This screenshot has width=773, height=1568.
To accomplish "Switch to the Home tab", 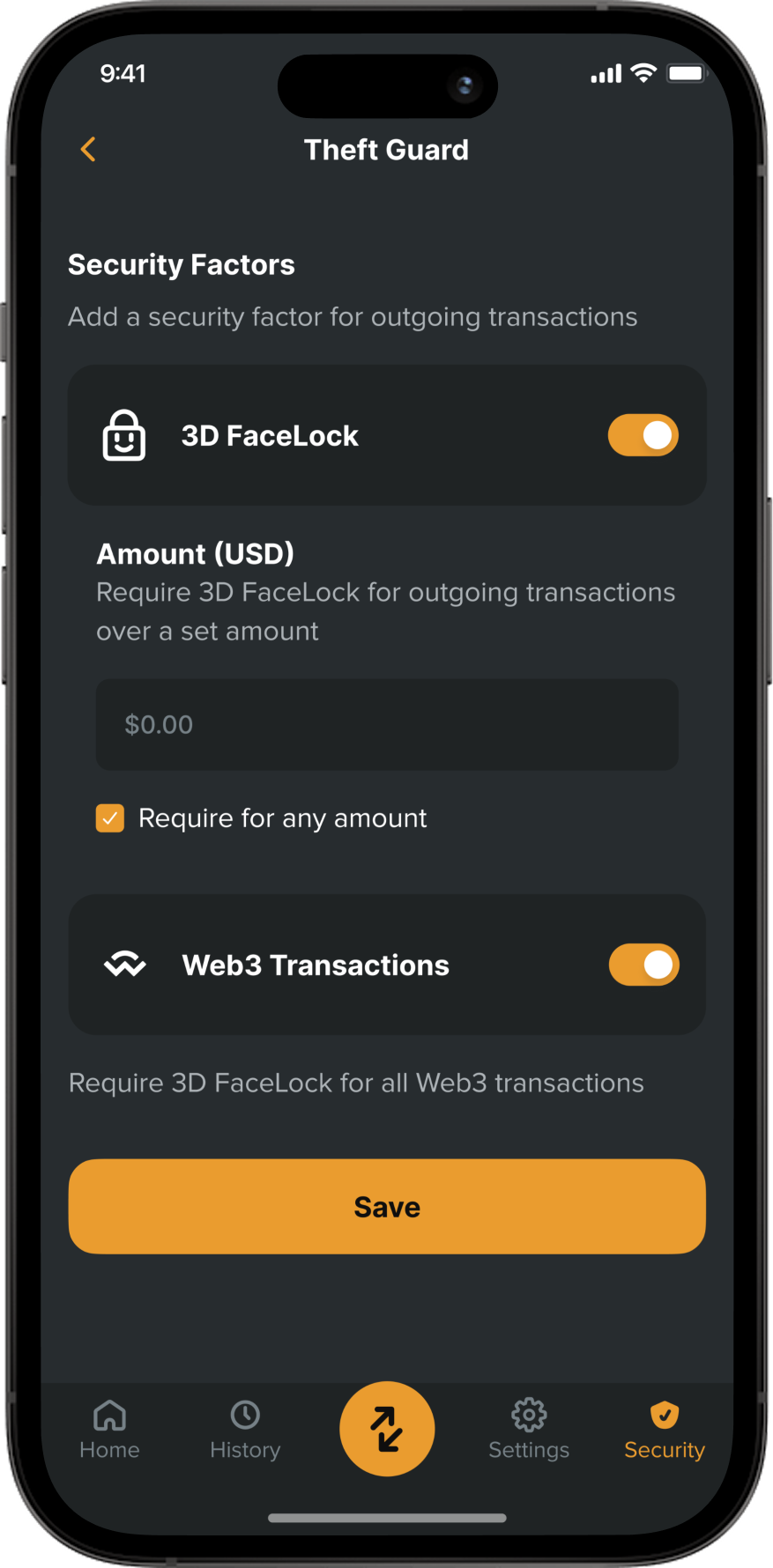I will pyautogui.click(x=109, y=1430).
